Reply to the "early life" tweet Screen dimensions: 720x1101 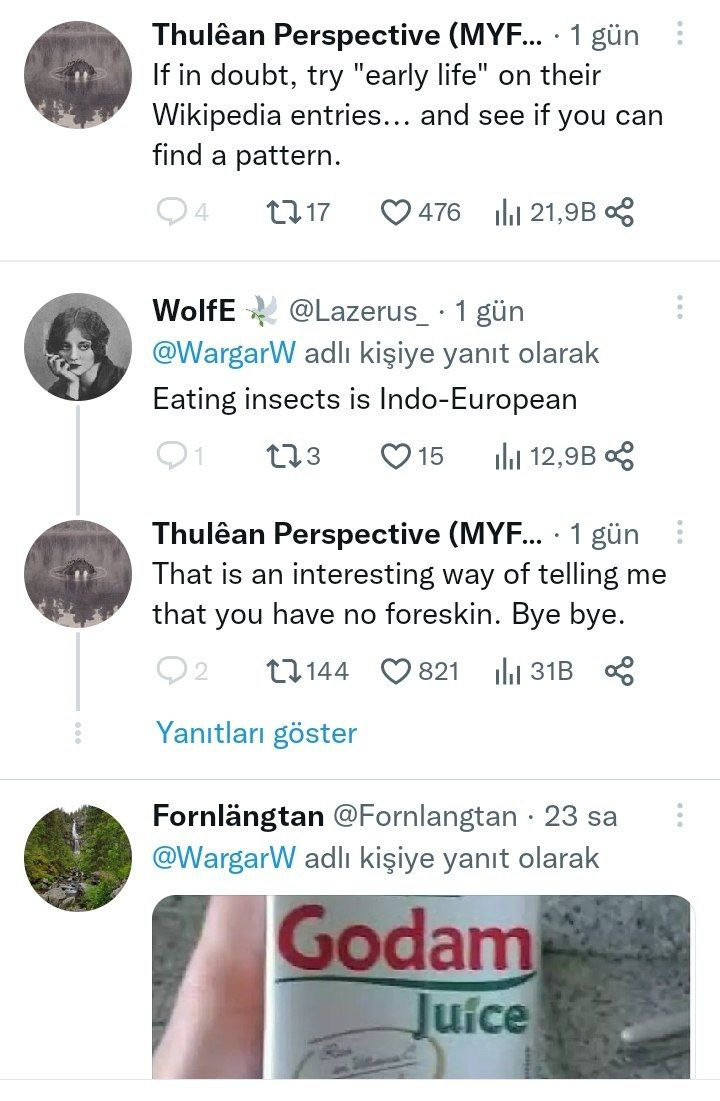pyautogui.click(x=172, y=212)
